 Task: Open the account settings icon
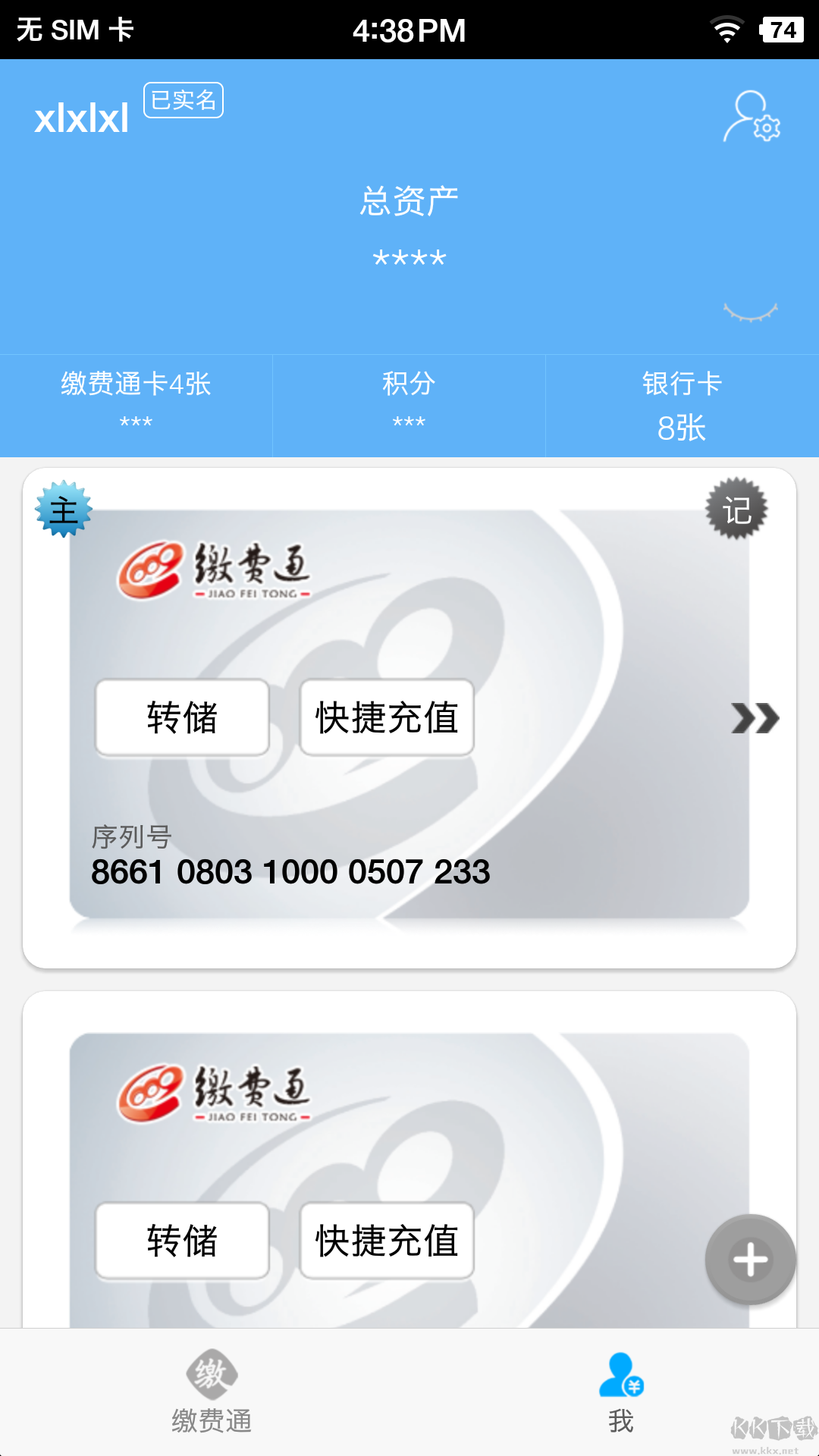[x=751, y=118]
